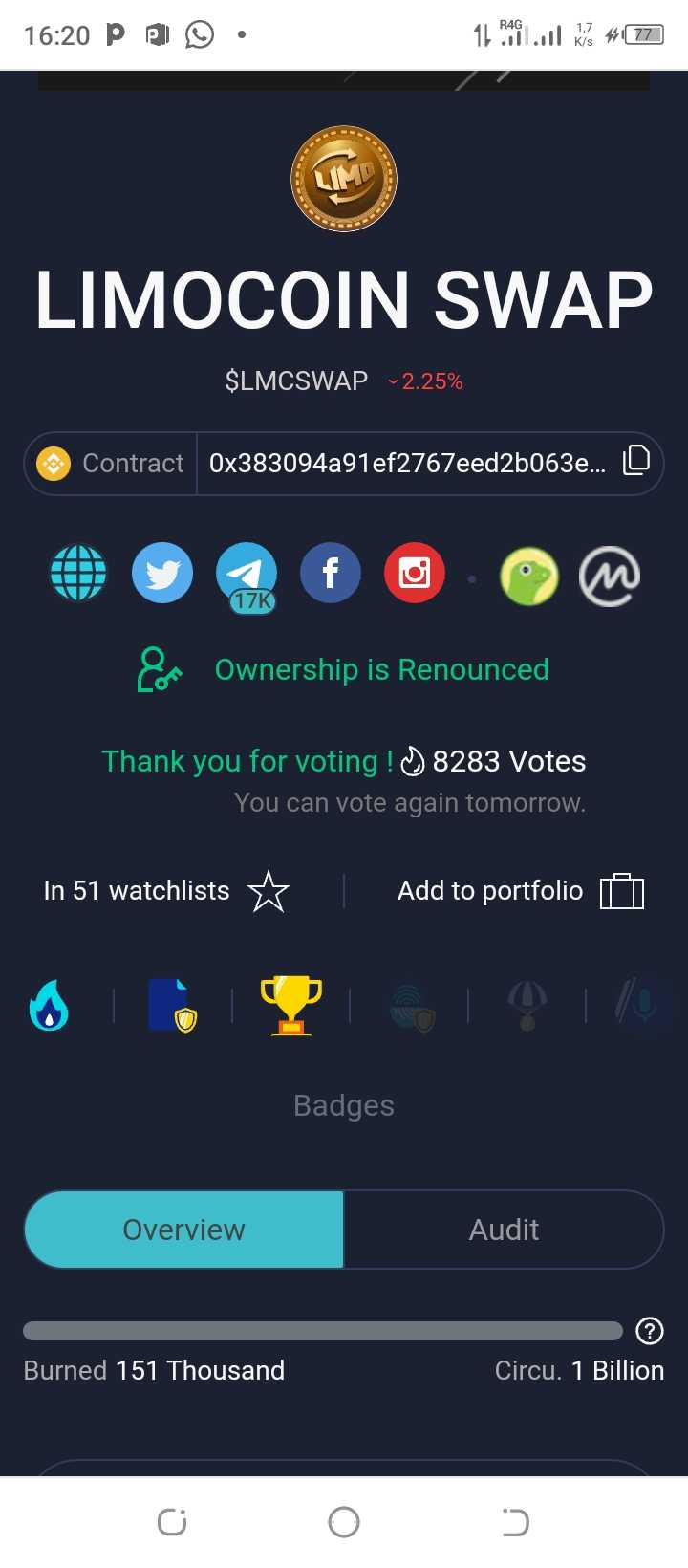Go to the home screen

pos(344,1521)
